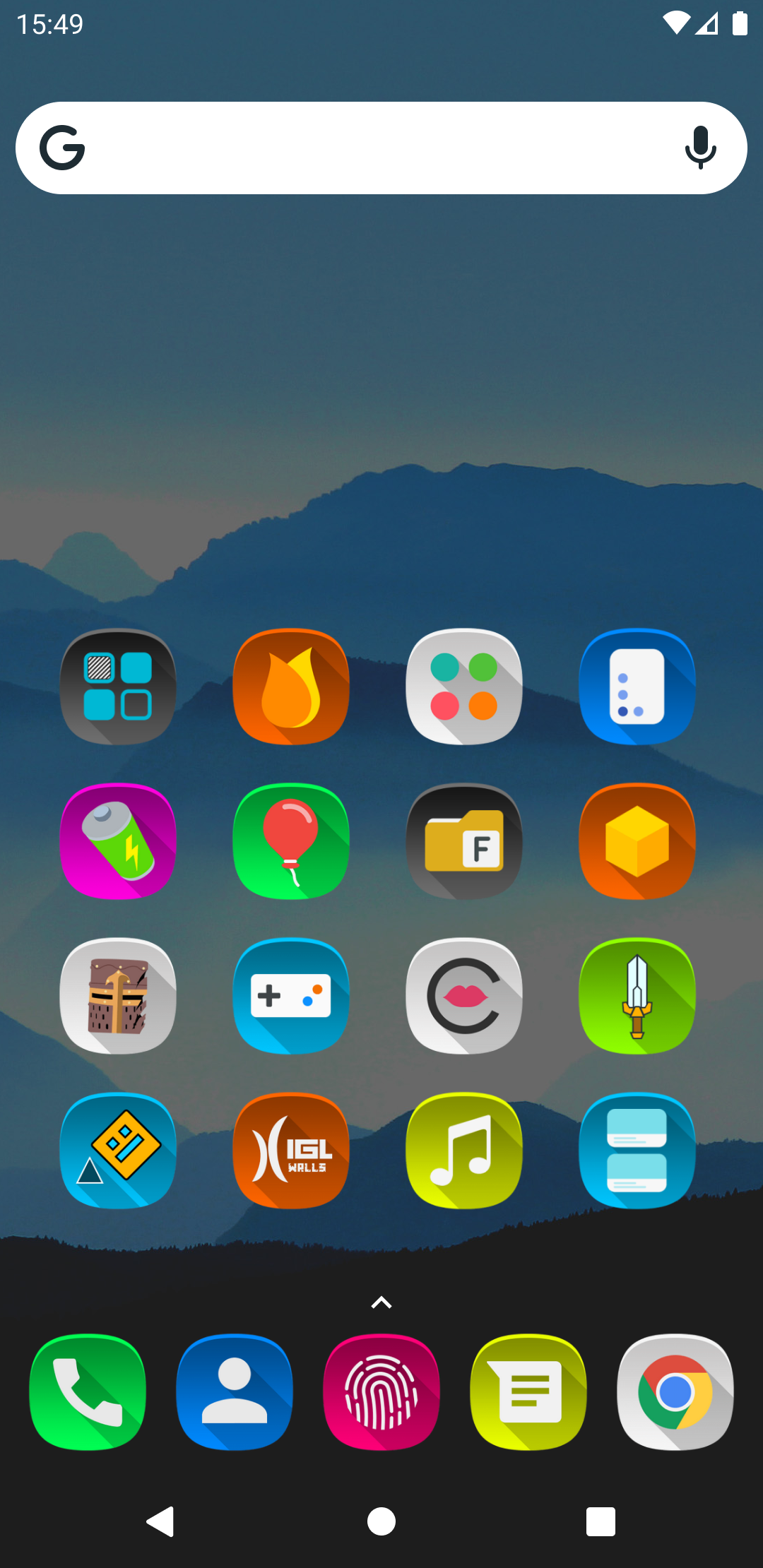Open the Phone dialer
The width and height of the screenshot is (763, 1568).
pyautogui.click(x=88, y=1392)
